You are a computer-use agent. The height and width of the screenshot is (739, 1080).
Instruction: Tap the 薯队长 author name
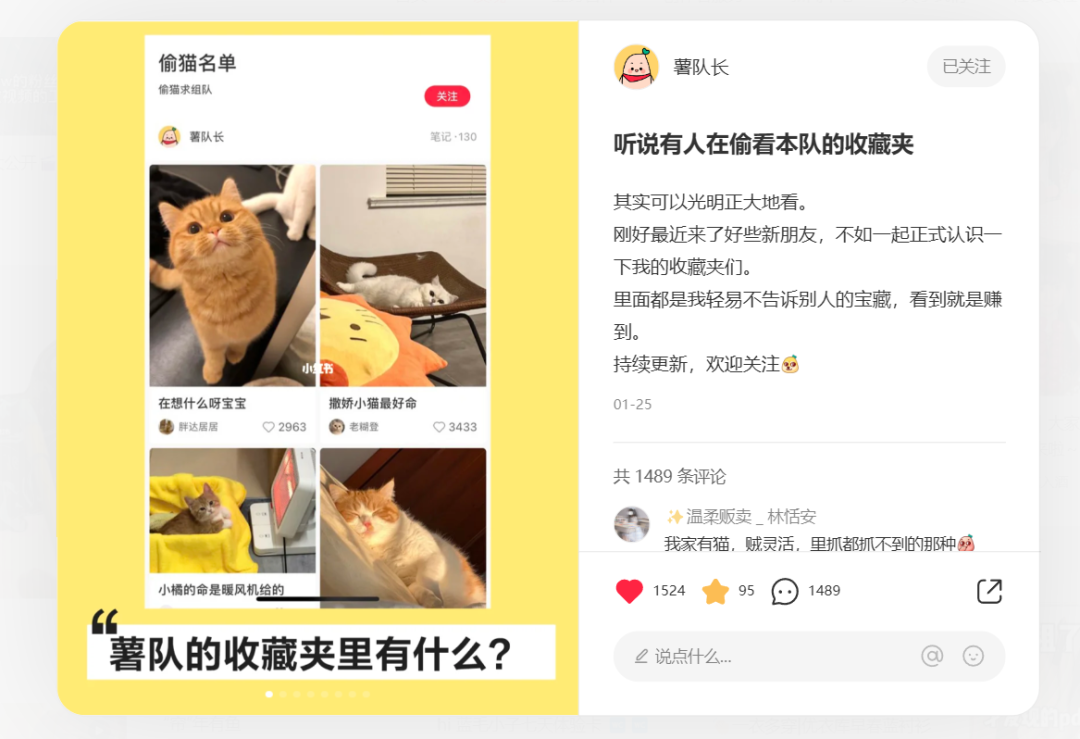point(700,68)
